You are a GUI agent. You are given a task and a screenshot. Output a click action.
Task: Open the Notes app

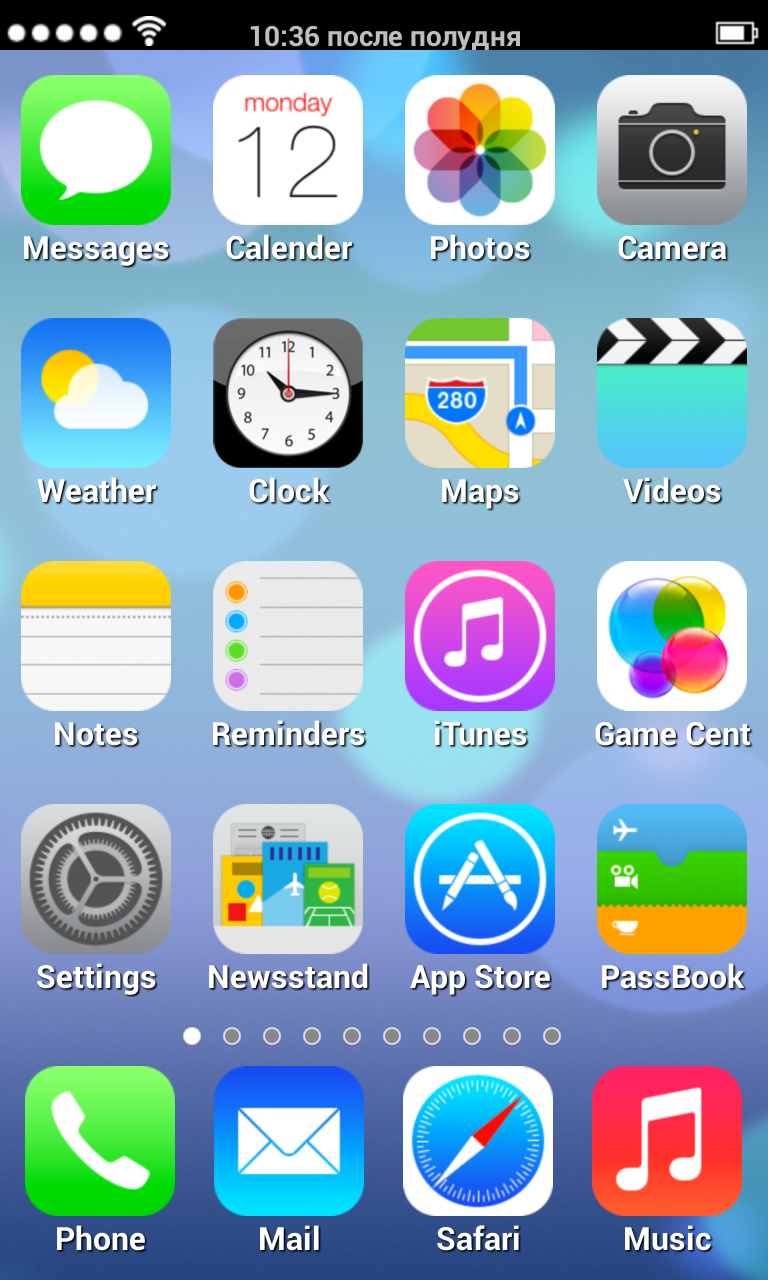96,636
